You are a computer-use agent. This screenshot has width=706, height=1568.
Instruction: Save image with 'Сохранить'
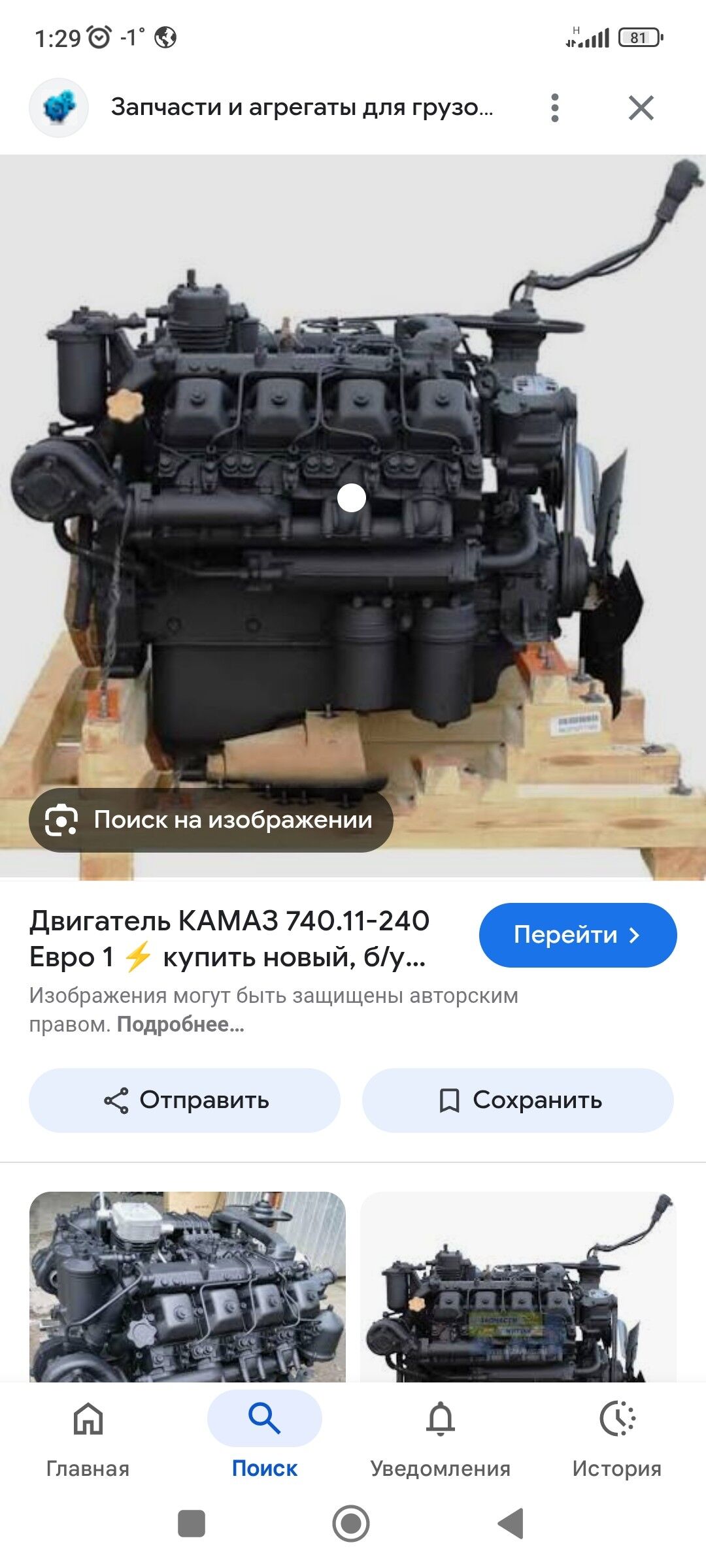tap(518, 1100)
